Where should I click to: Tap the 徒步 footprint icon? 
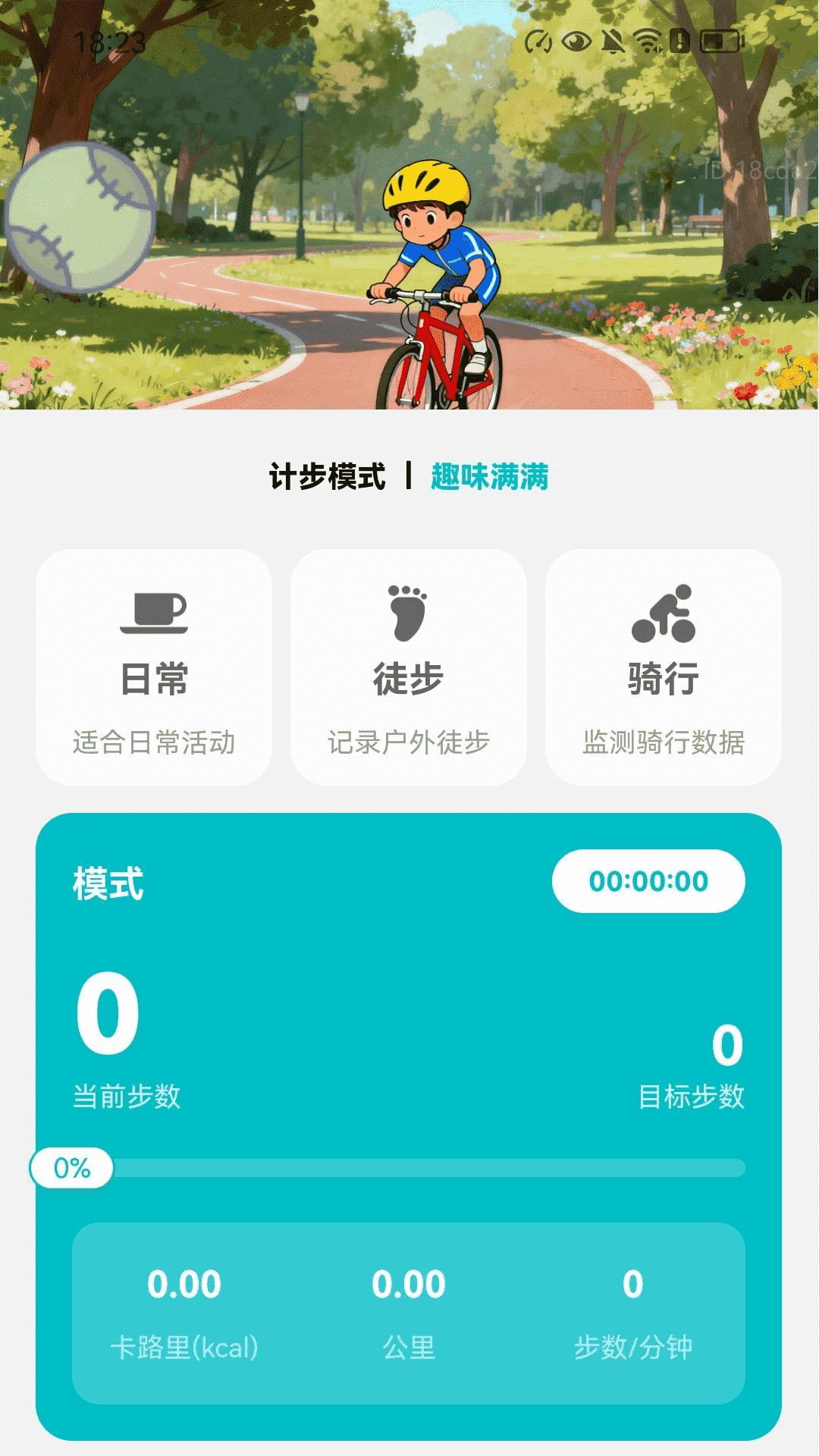[x=407, y=613]
